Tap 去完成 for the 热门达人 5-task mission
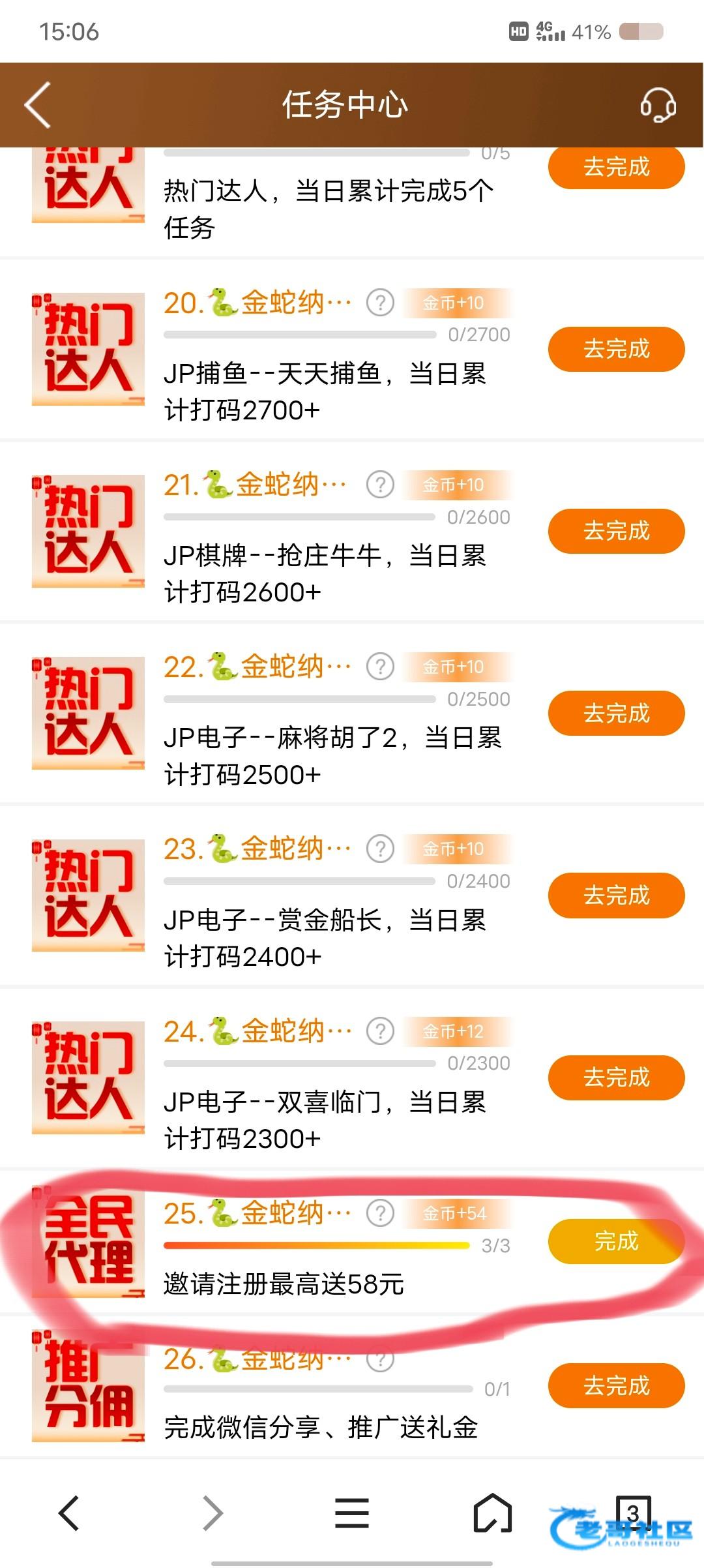The width and height of the screenshot is (704, 1568). click(616, 167)
